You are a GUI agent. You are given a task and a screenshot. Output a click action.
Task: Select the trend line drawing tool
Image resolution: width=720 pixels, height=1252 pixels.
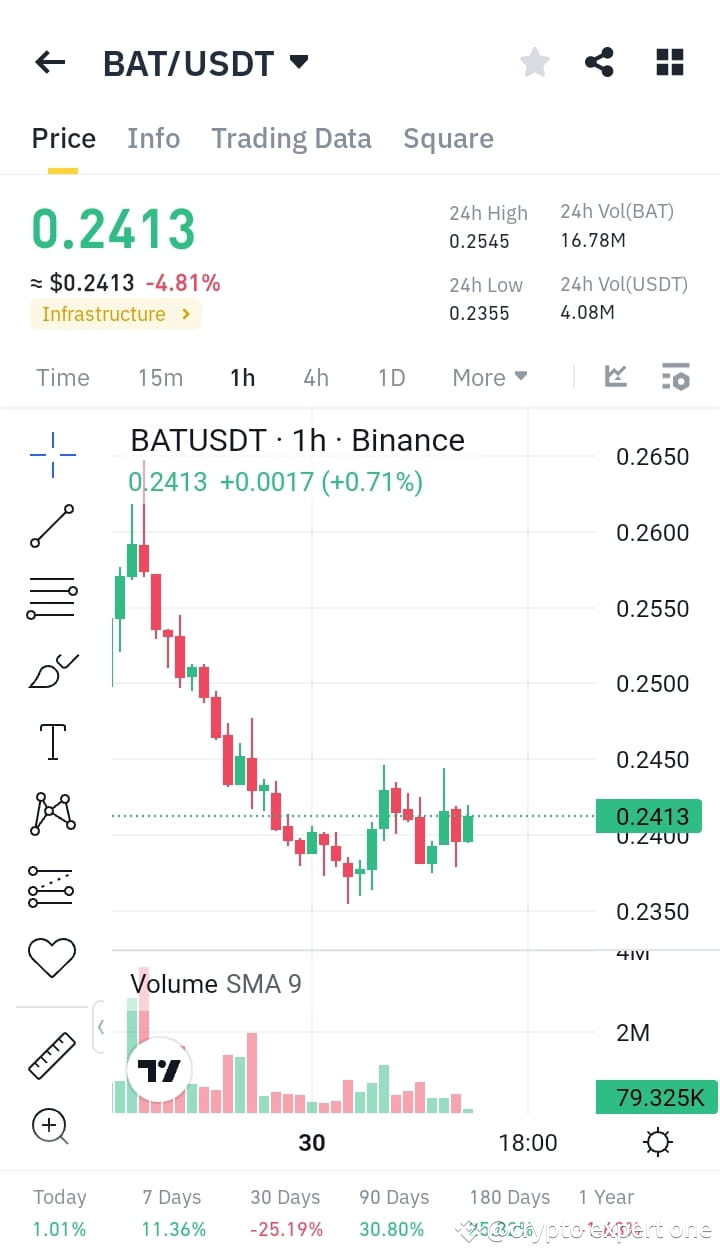point(52,525)
